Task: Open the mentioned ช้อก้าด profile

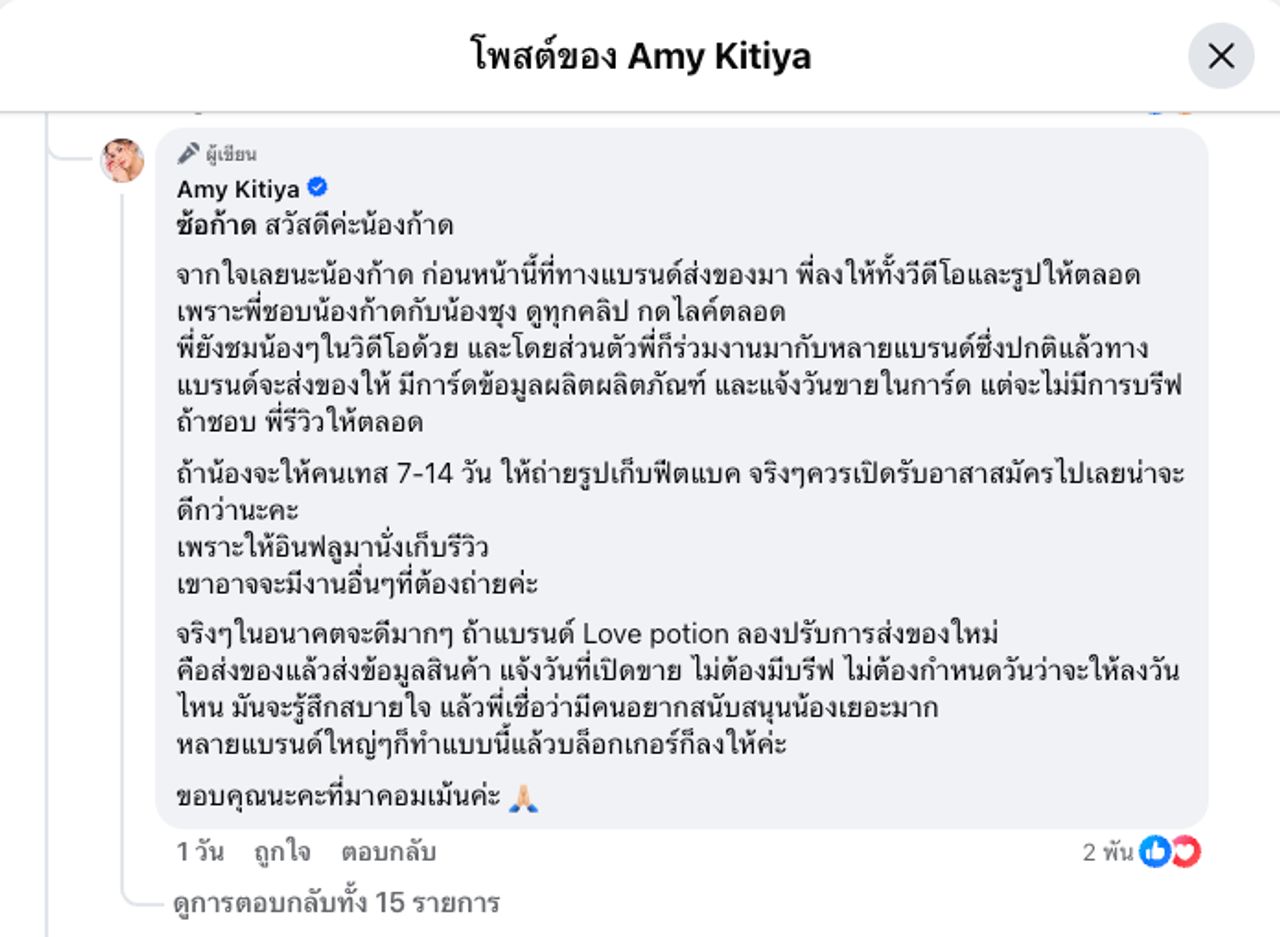Action: pyautogui.click(x=215, y=225)
